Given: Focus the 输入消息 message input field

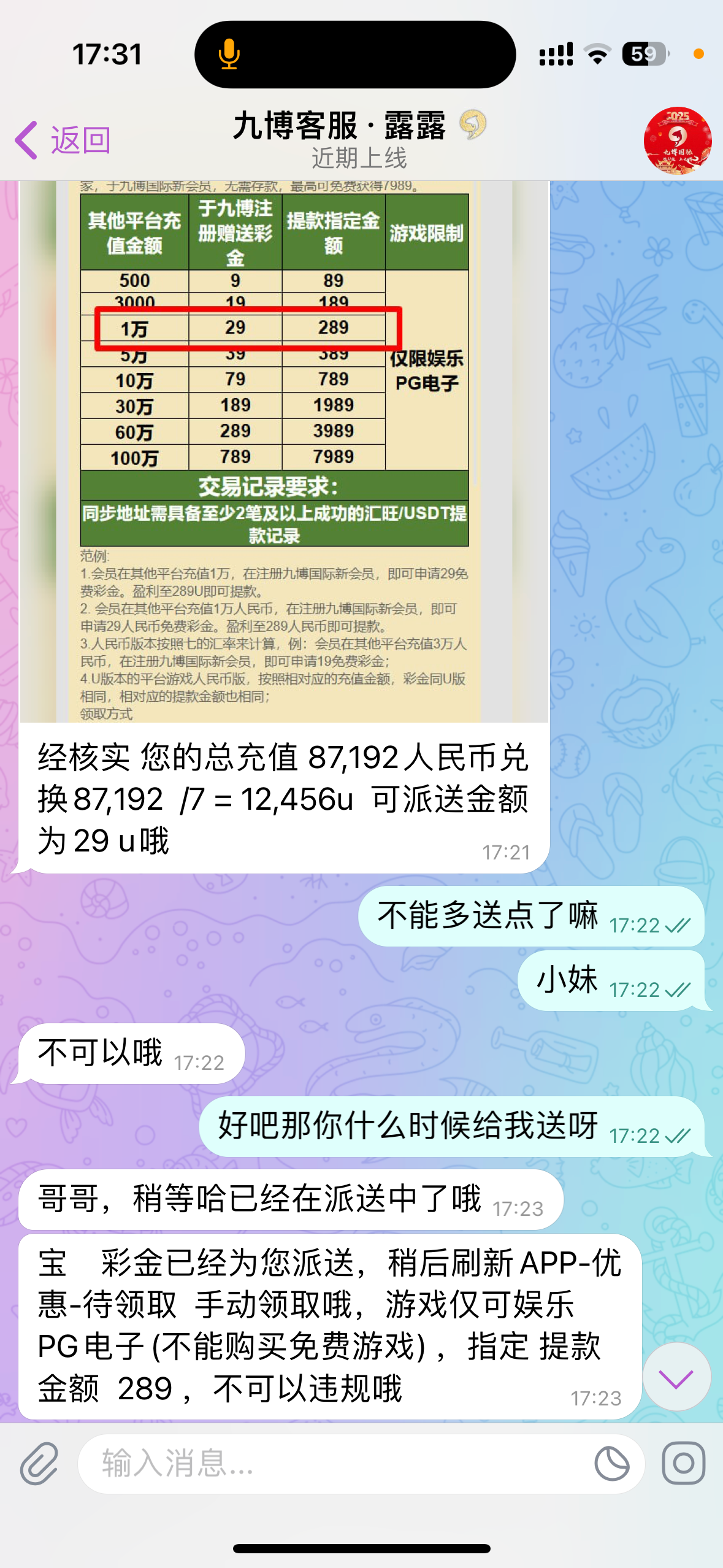Looking at the screenshot, I should pos(331,1464).
